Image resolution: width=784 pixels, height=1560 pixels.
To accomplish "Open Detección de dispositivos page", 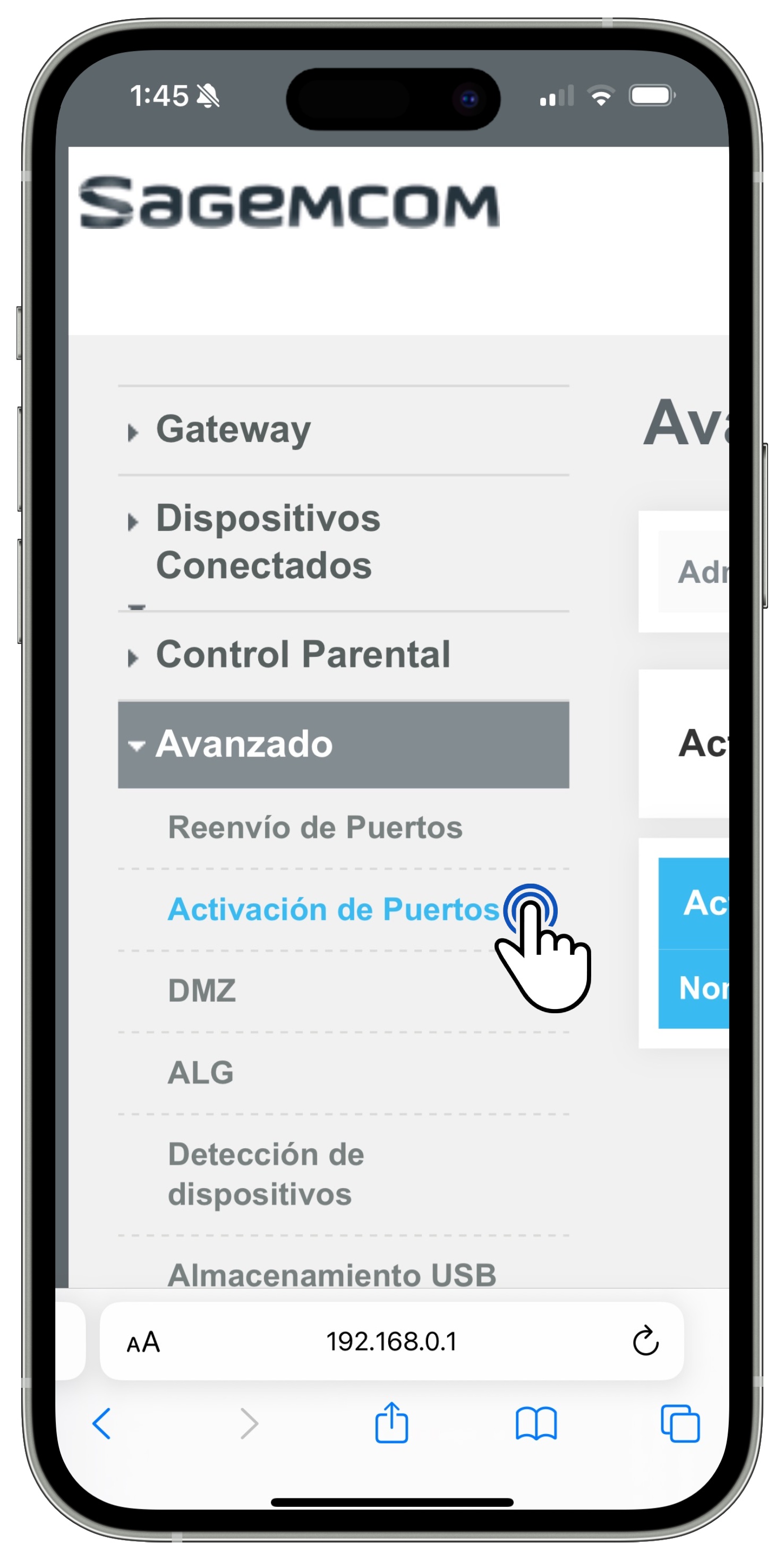I will point(266,1174).
